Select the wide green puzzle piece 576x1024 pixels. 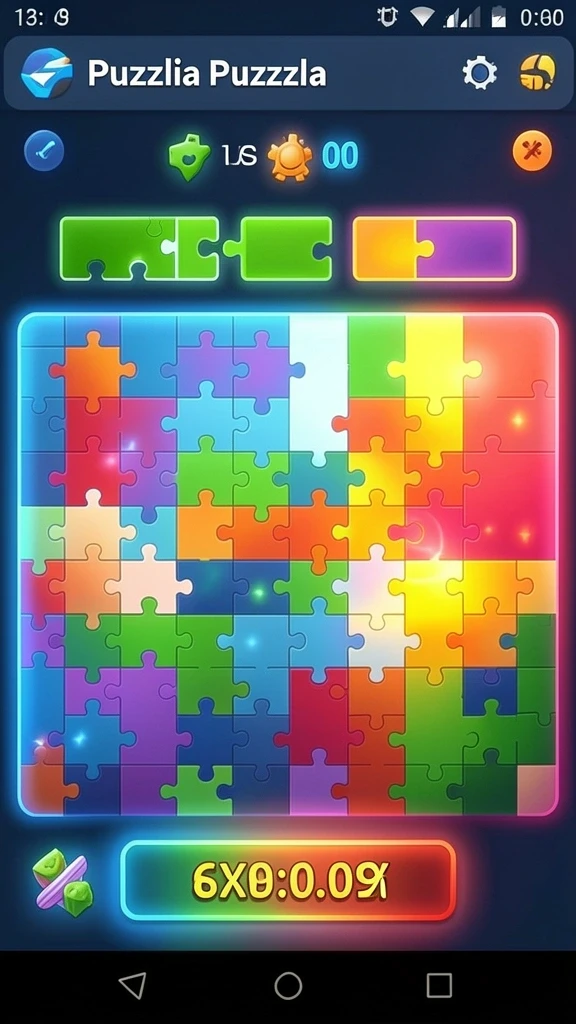pyautogui.click(x=139, y=249)
